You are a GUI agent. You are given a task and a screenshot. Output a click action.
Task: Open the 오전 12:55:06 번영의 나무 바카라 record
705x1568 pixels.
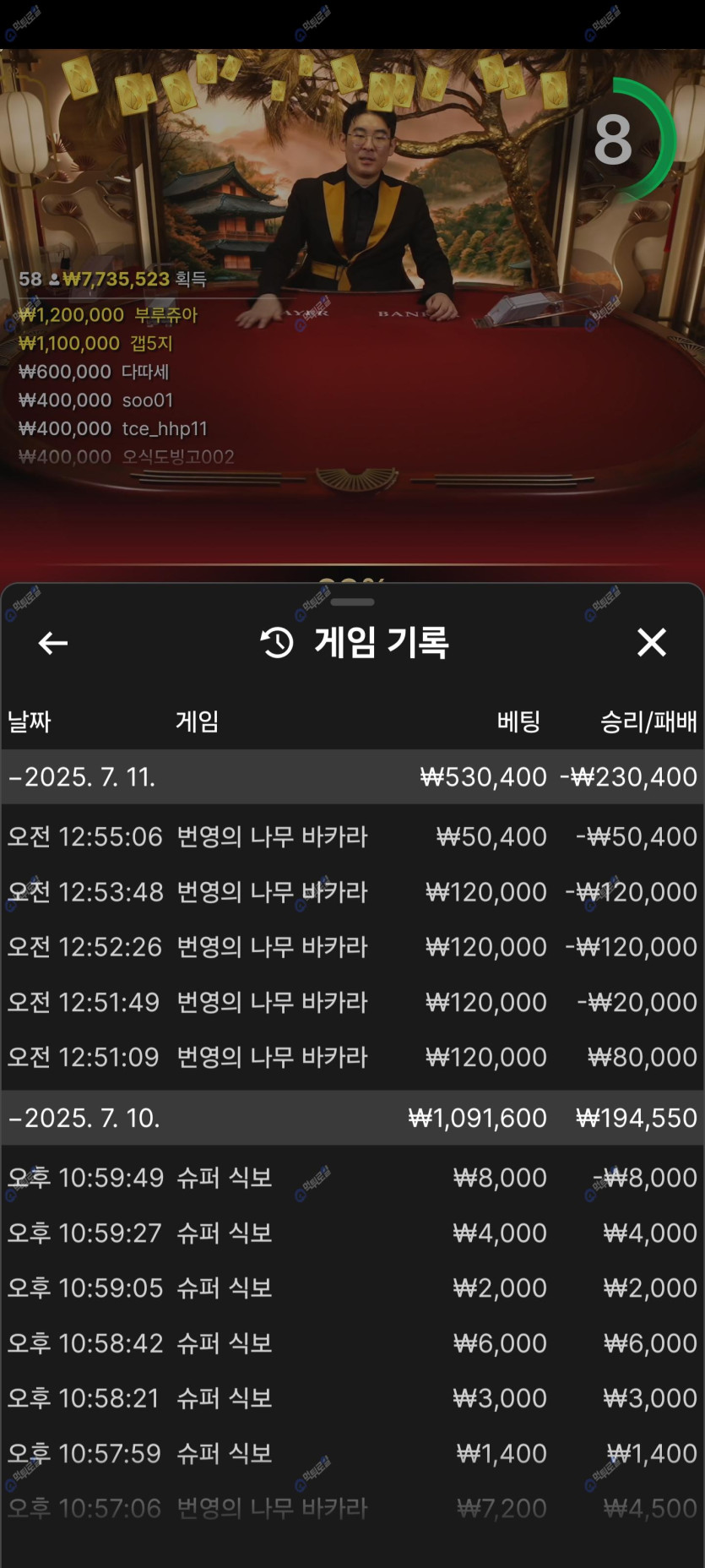(352, 836)
